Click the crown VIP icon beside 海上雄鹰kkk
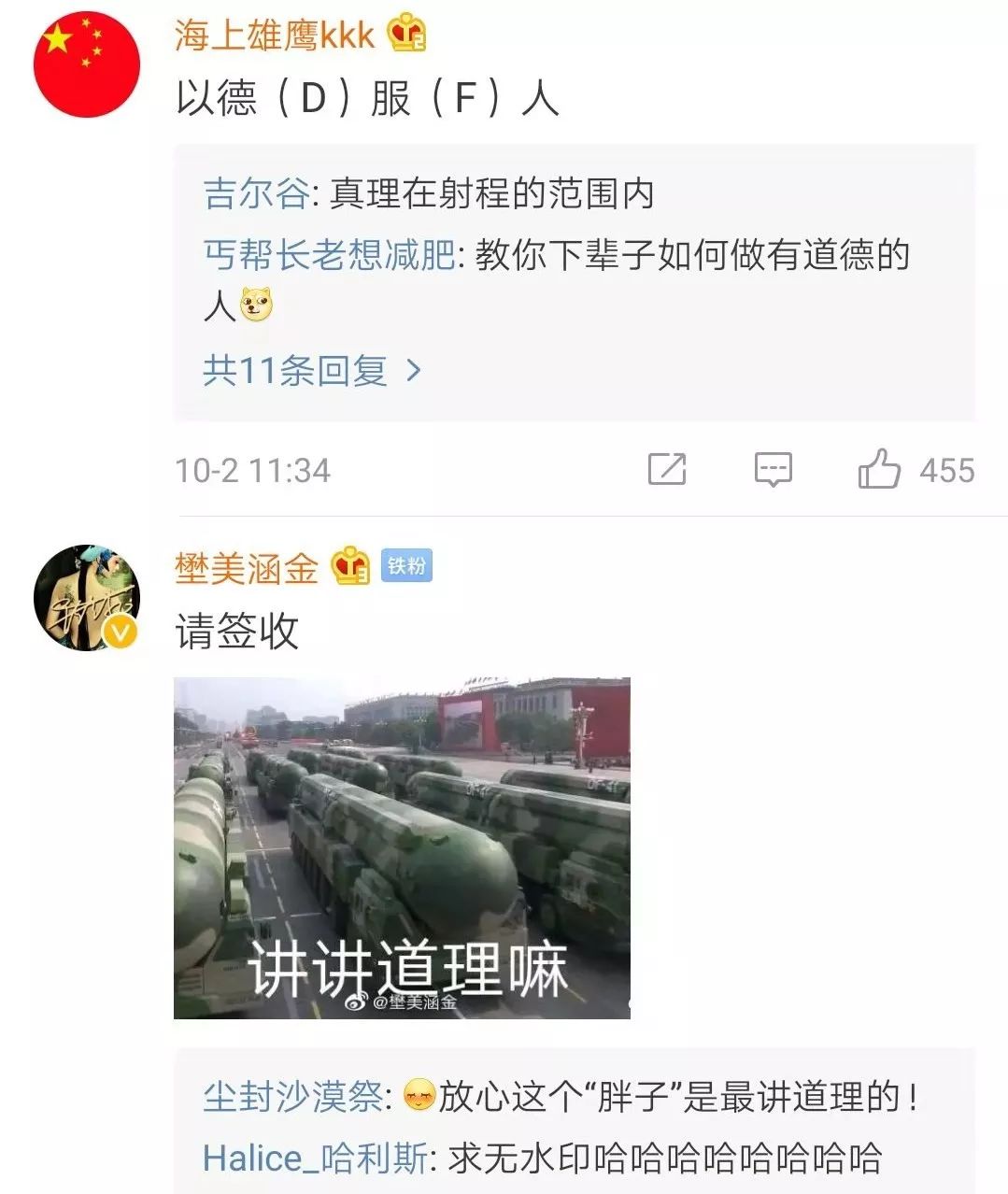This screenshot has width=1008, height=1194. (403, 33)
